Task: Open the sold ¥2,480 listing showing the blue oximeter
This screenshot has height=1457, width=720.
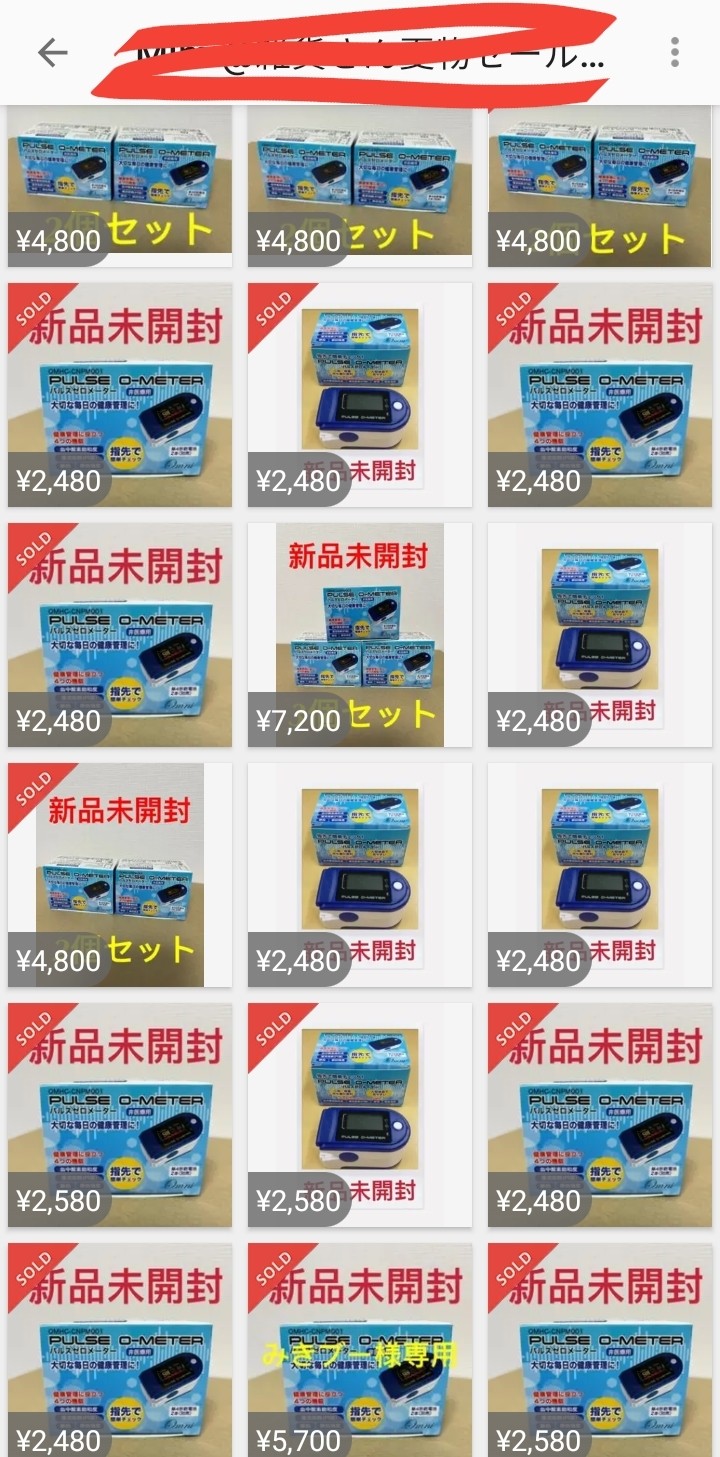Action: (x=360, y=395)
